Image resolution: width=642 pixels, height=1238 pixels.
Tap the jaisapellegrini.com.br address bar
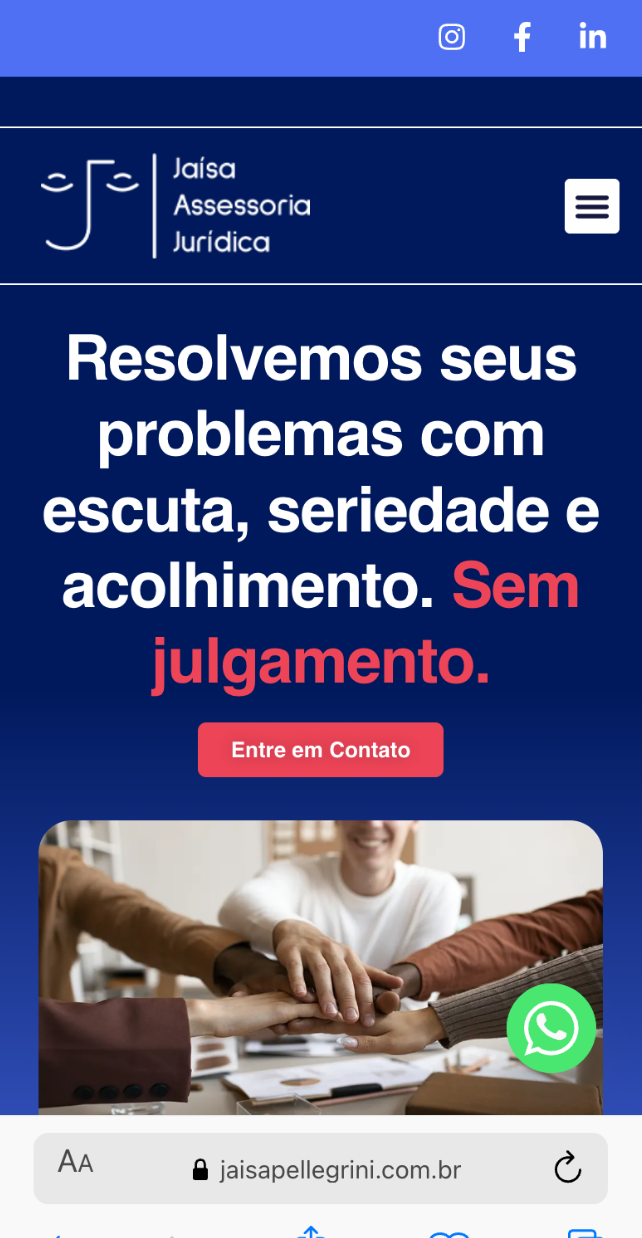pyautogui.click(x=326, y=1169)
